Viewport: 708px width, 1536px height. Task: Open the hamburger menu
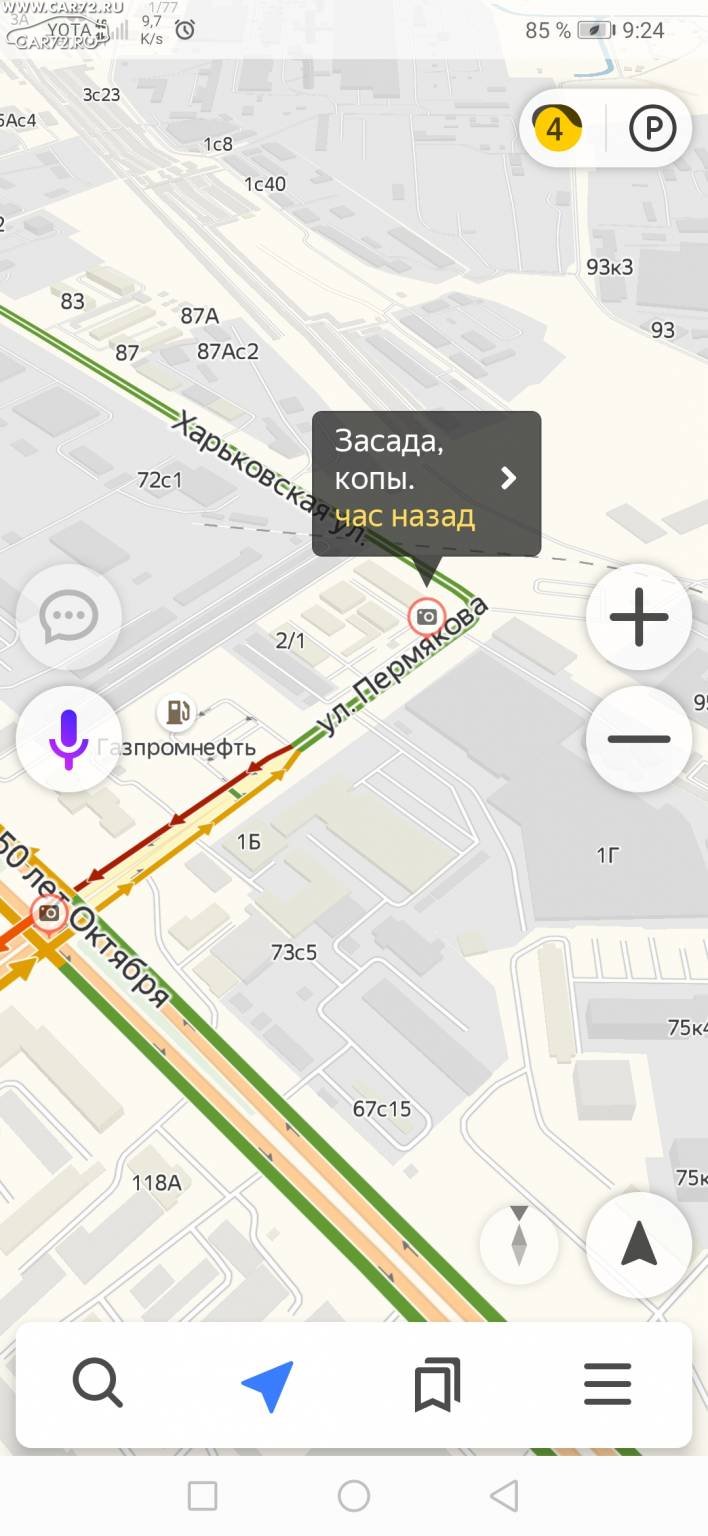607,1385
